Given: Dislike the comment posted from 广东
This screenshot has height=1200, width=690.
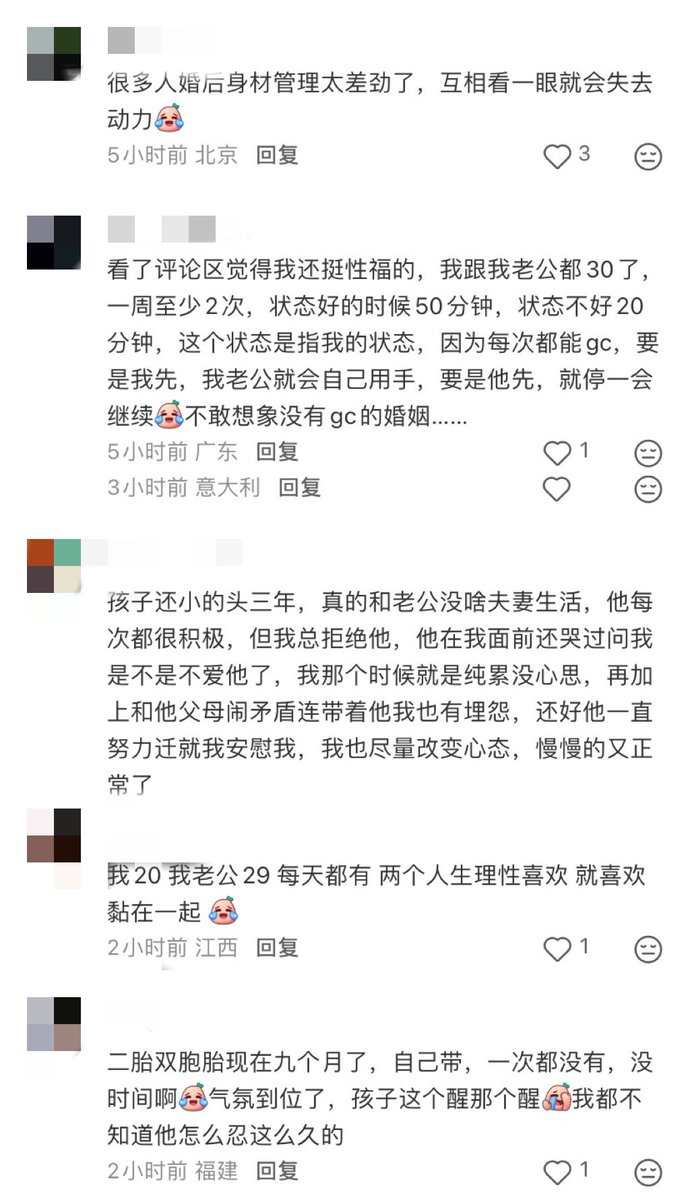Looking at the screenshot, I should pyautogui.click(x=649, y=453).
